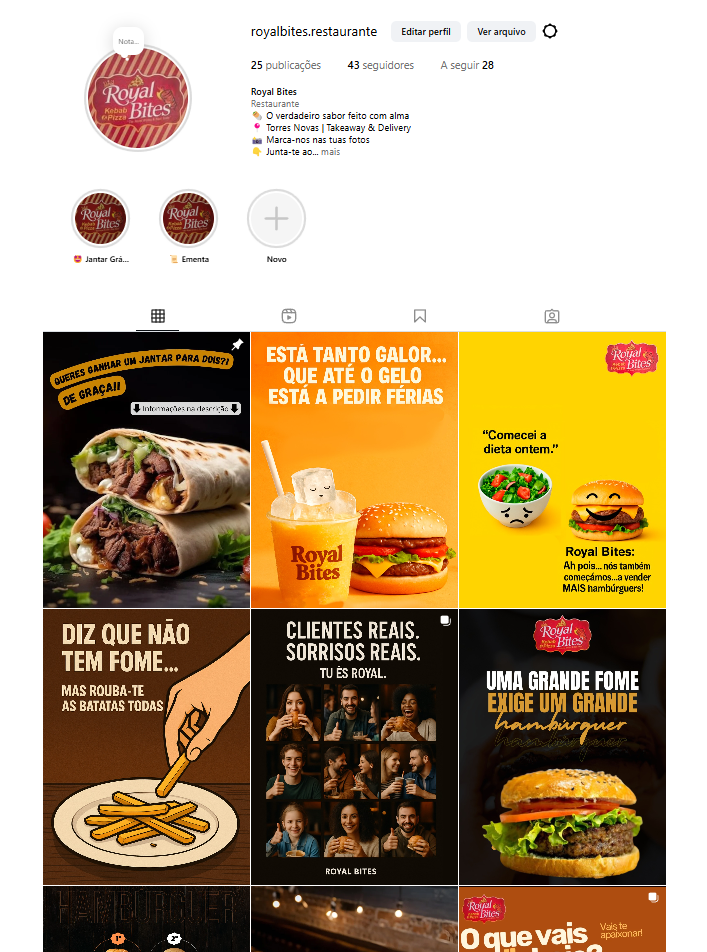
Task: Tap the Editar perfil button
Action: [x=425, y=32]
